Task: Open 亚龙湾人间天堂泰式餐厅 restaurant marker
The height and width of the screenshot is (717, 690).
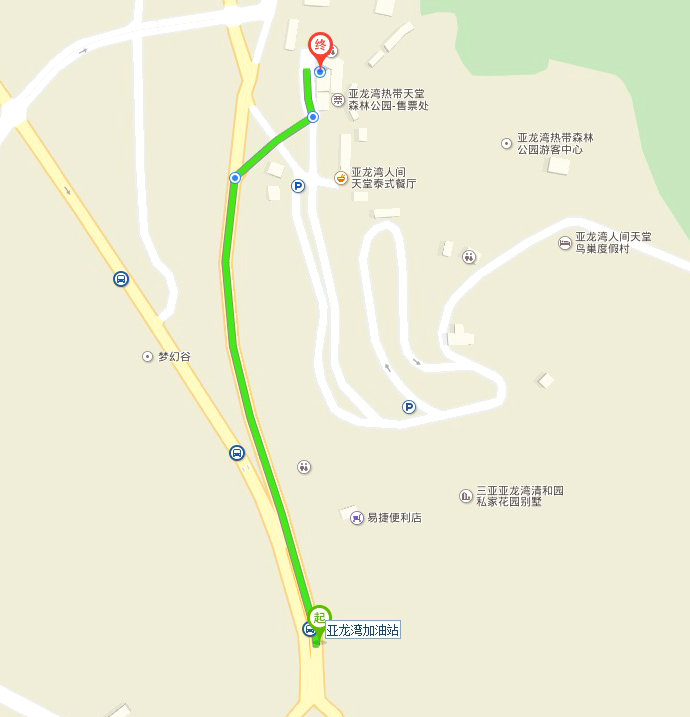Action: (x=342, y=178)
